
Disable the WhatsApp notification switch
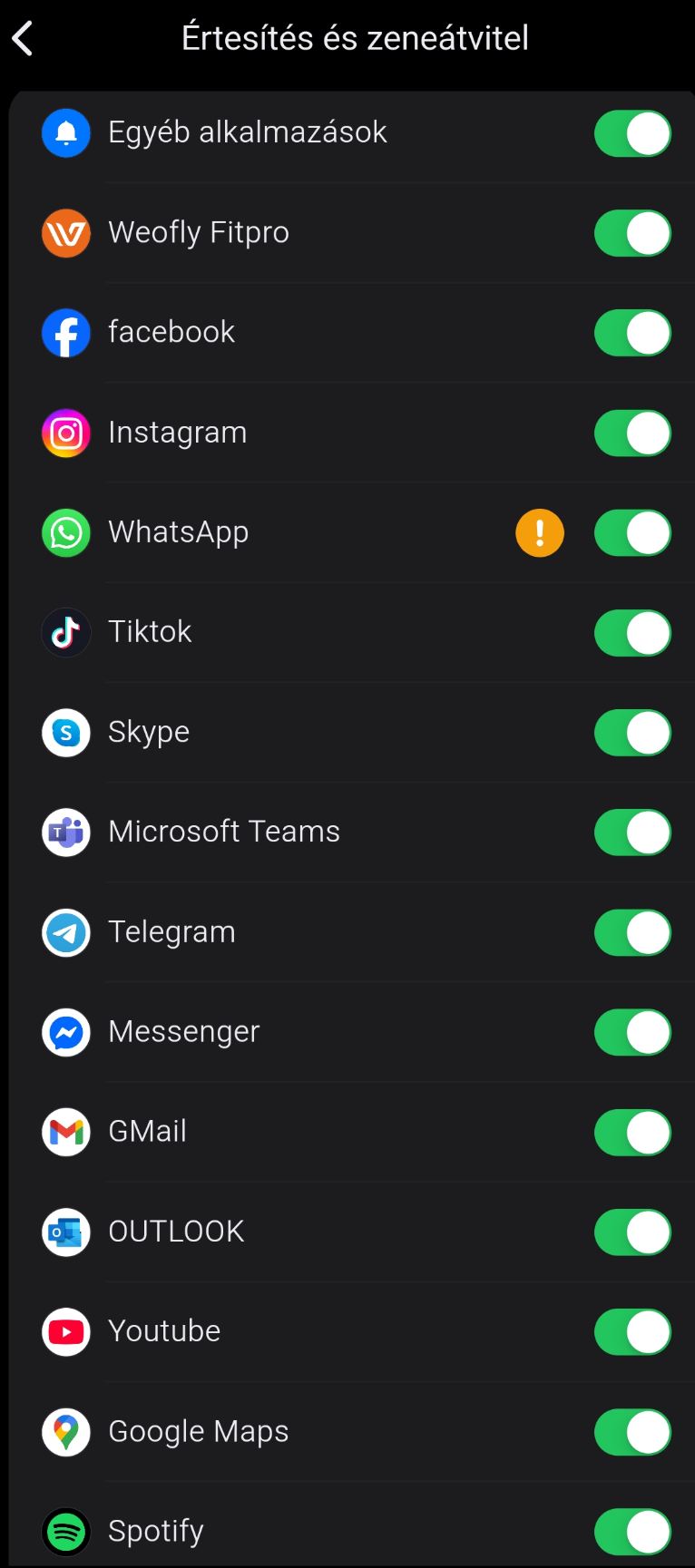click(632, 532)
